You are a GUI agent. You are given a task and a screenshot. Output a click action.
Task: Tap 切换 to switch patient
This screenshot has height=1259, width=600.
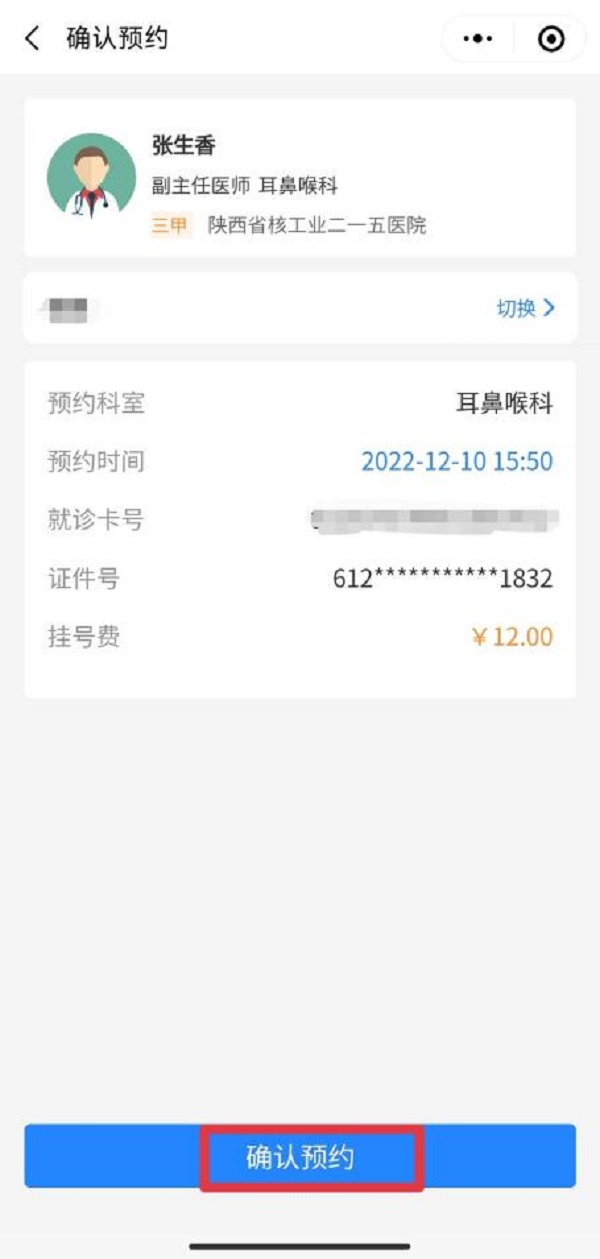pos(525,308)
